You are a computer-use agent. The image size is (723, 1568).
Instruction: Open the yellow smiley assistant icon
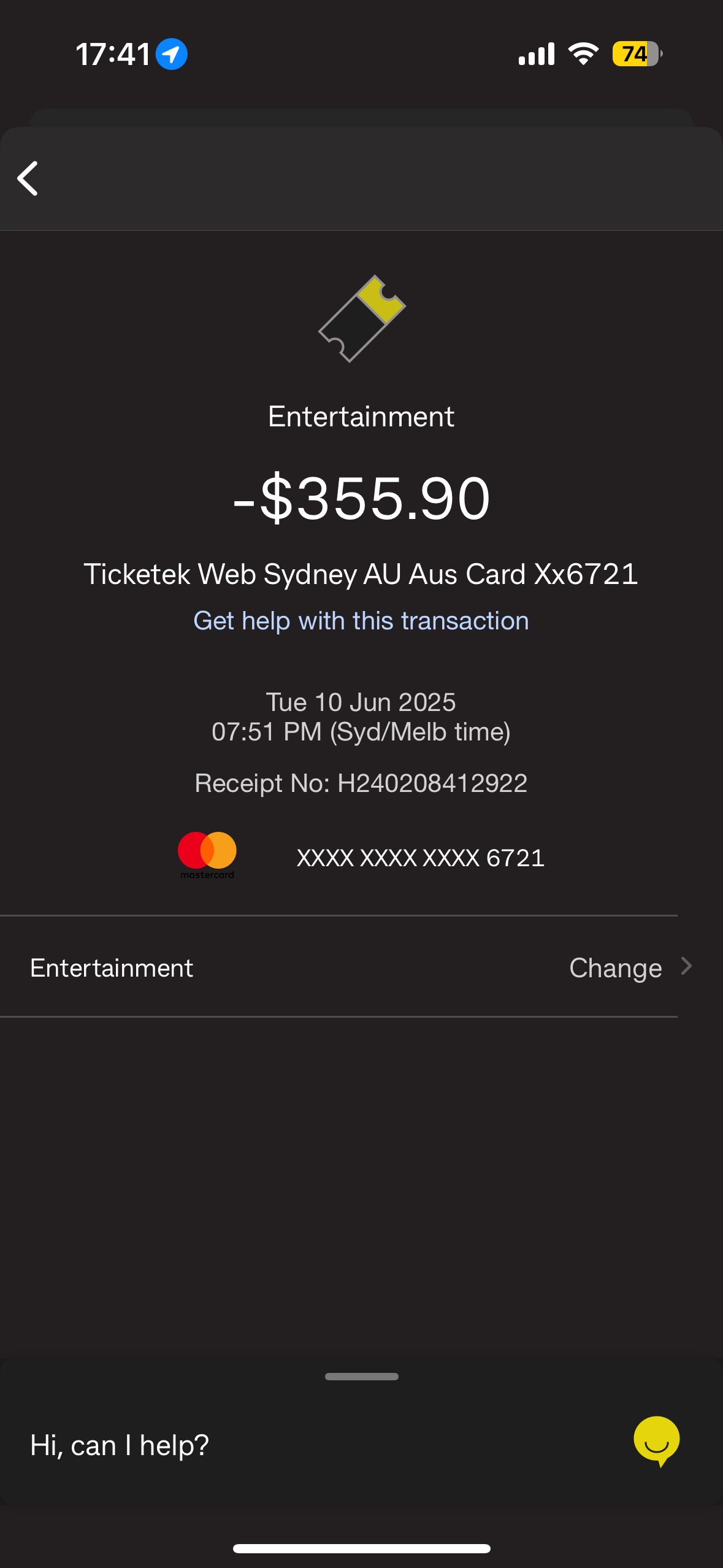point(656,1440)
